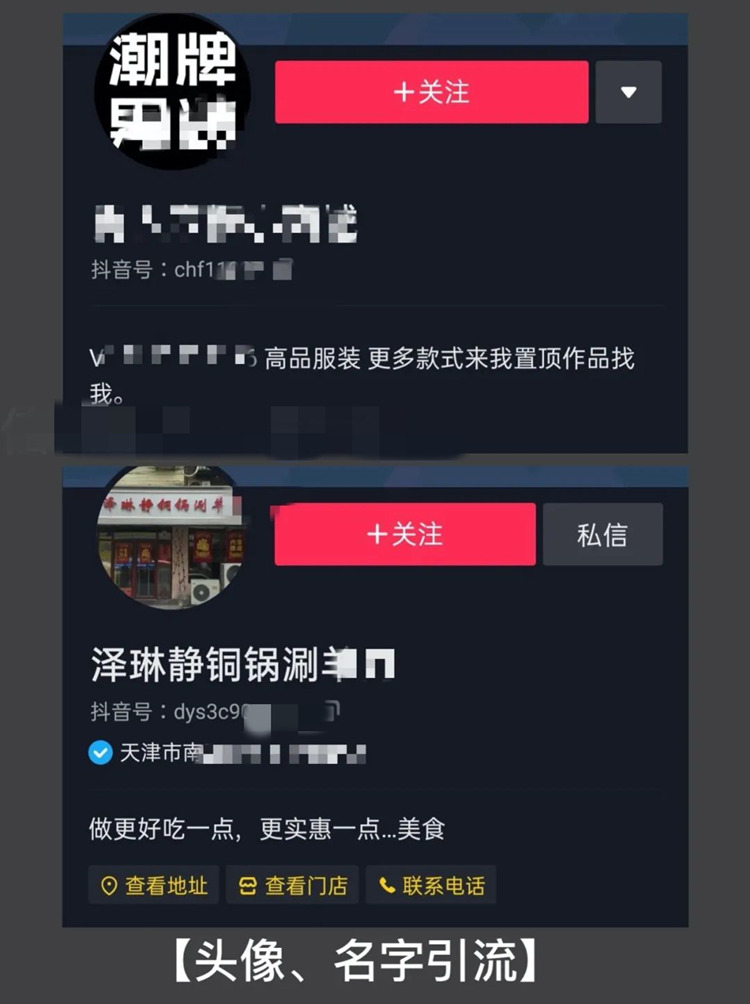
Task: Expand options via the dark chevron button
Action: [629, 92]
